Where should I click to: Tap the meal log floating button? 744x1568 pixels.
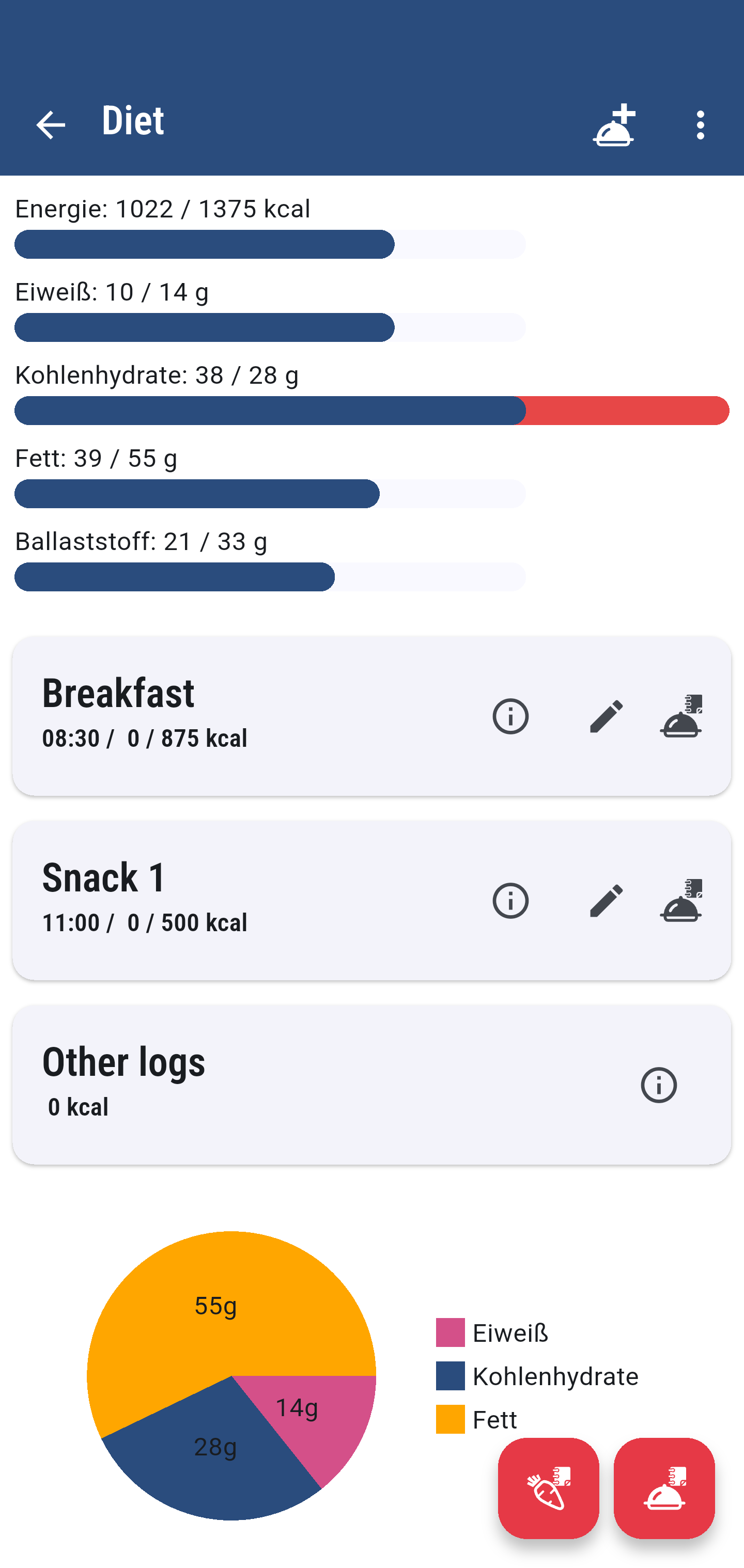[x=664, y=1488]
